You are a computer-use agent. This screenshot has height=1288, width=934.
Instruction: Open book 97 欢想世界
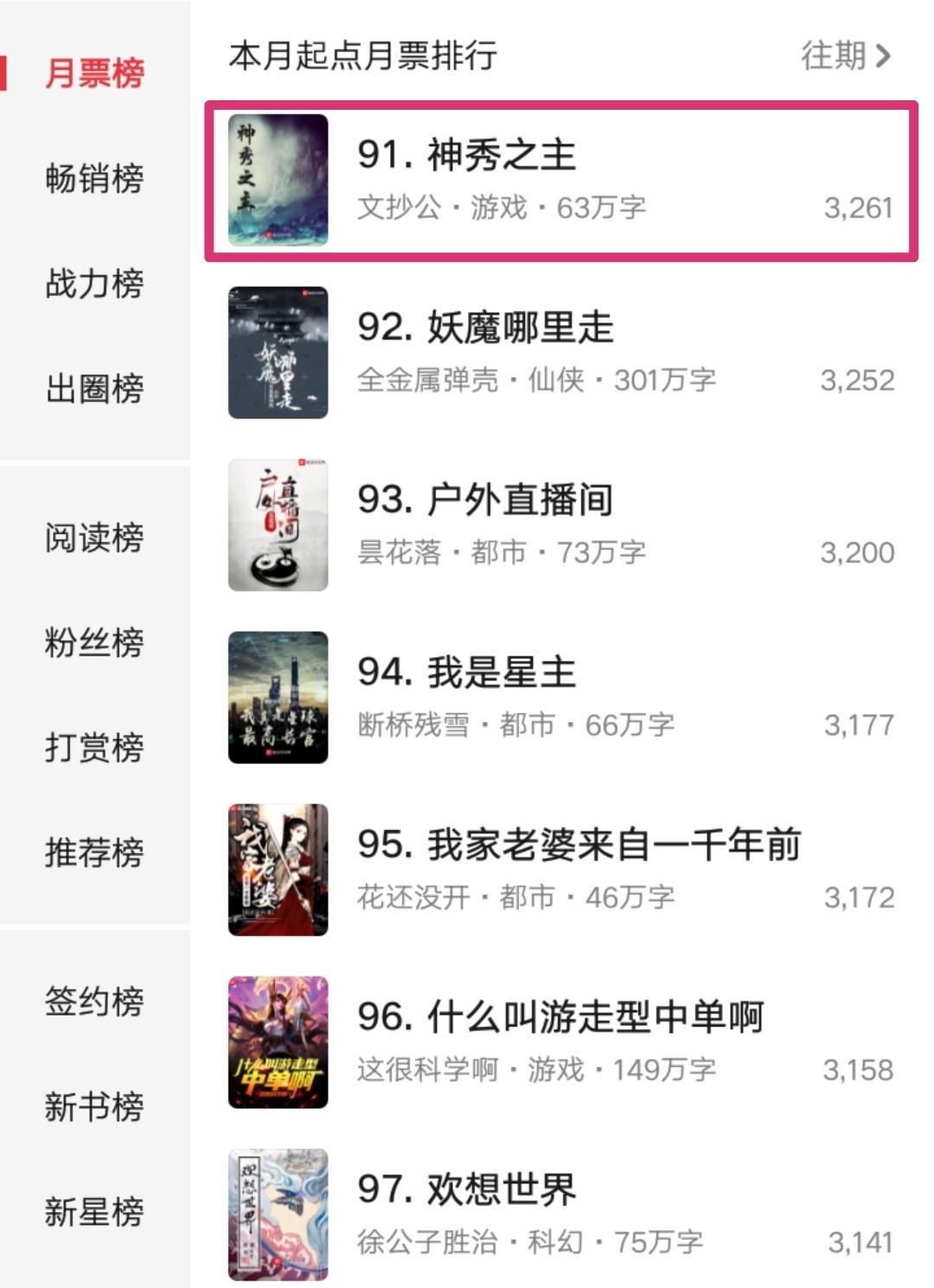[x=560, y=1215]
